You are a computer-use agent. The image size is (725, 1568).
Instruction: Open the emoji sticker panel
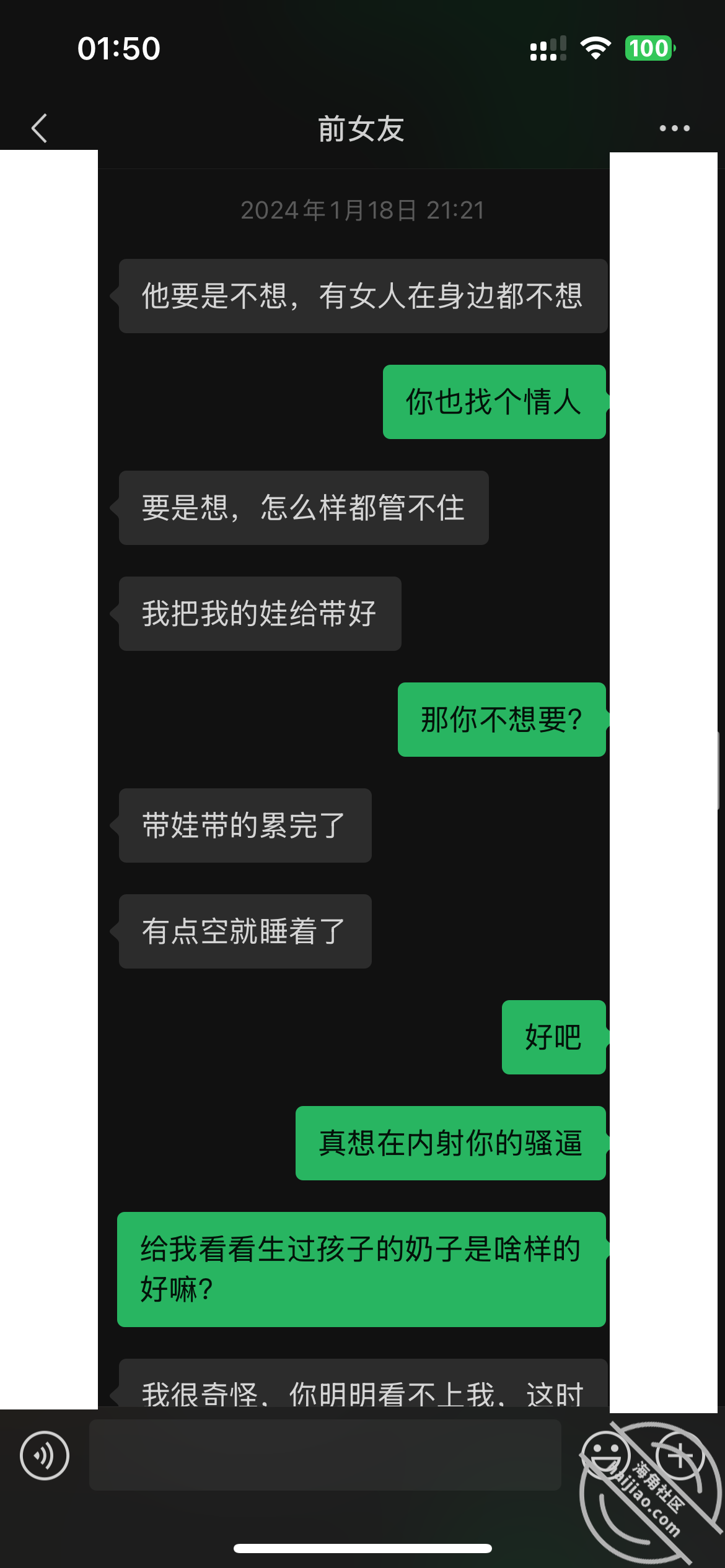[x=605, y=1455]
